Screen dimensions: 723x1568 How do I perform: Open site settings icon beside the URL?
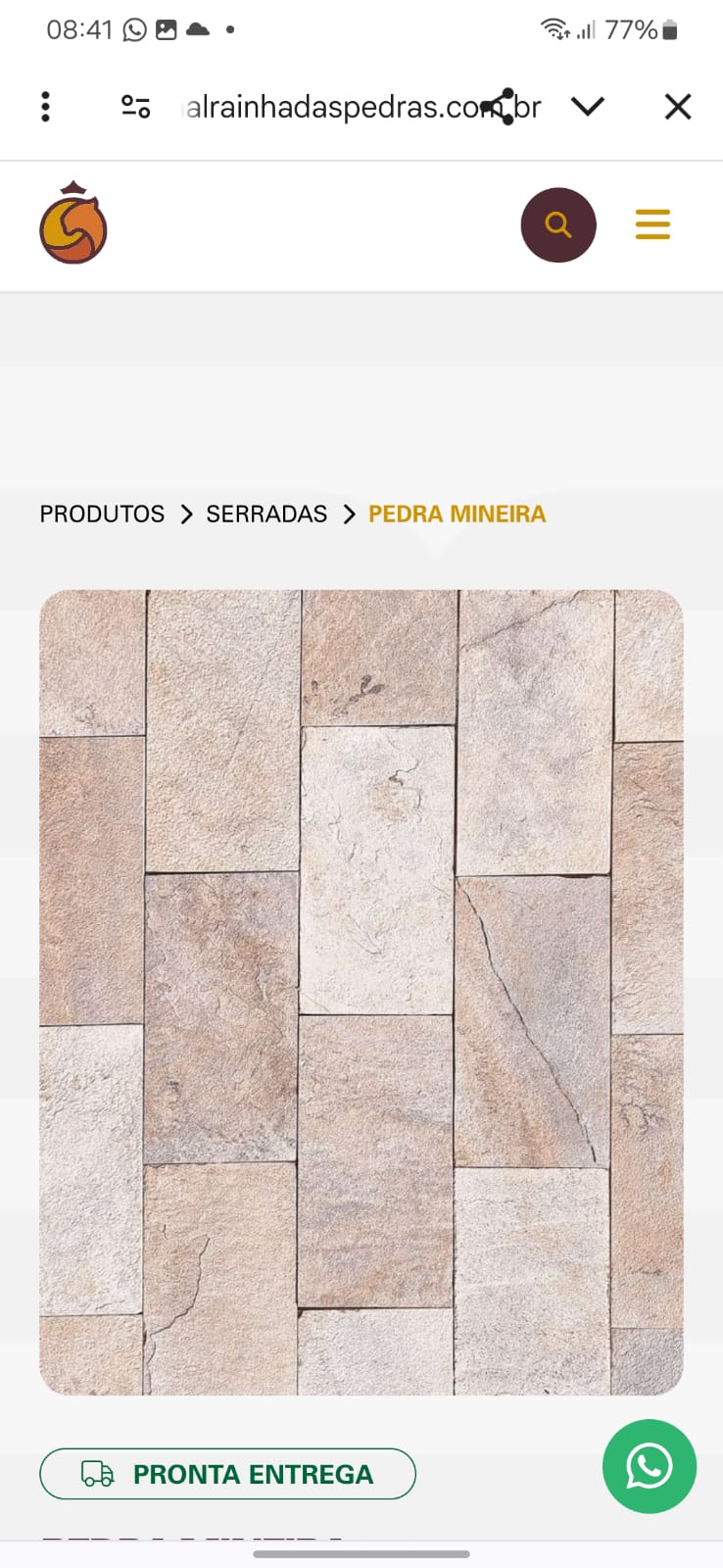pyautogui.click(x=135, y=107)
